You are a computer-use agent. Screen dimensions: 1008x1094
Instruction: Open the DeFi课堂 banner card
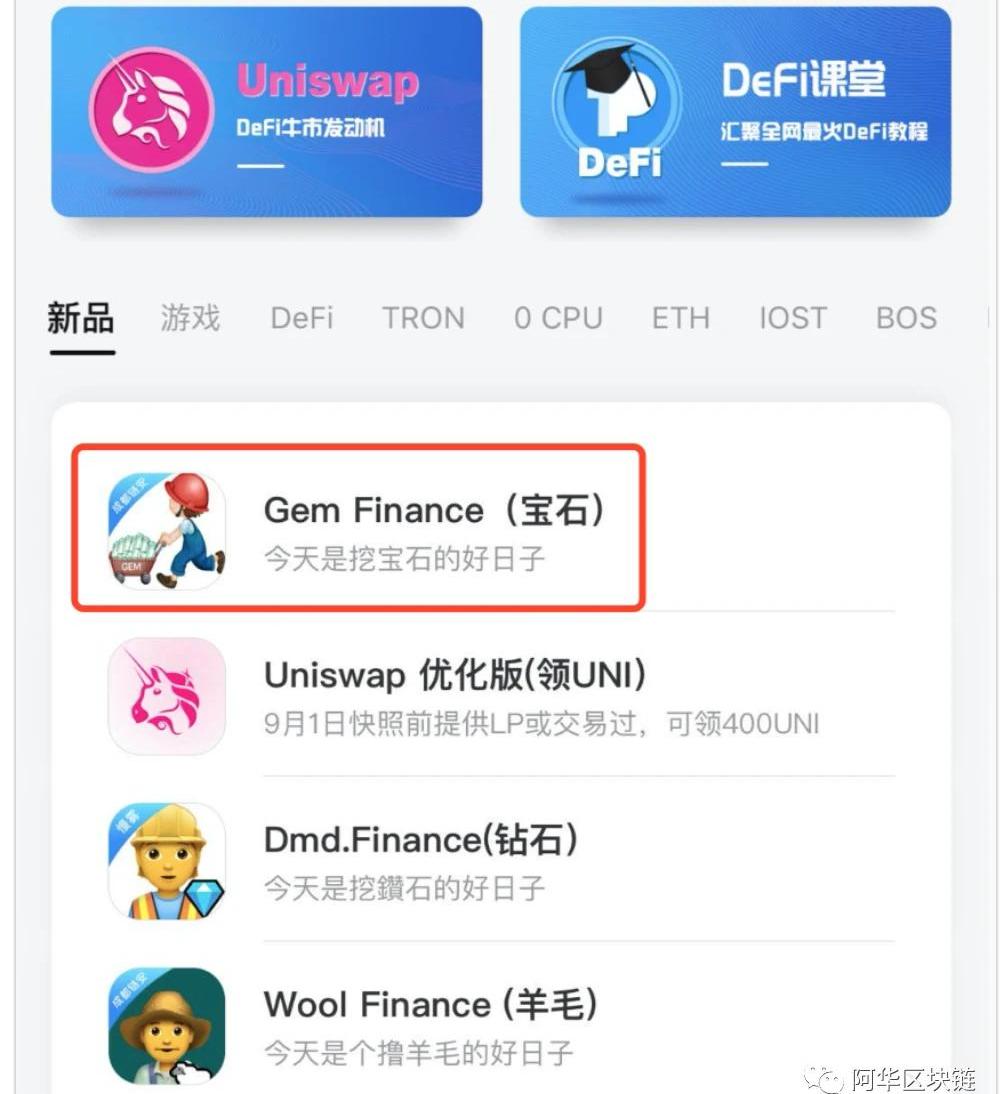point(735,112)
